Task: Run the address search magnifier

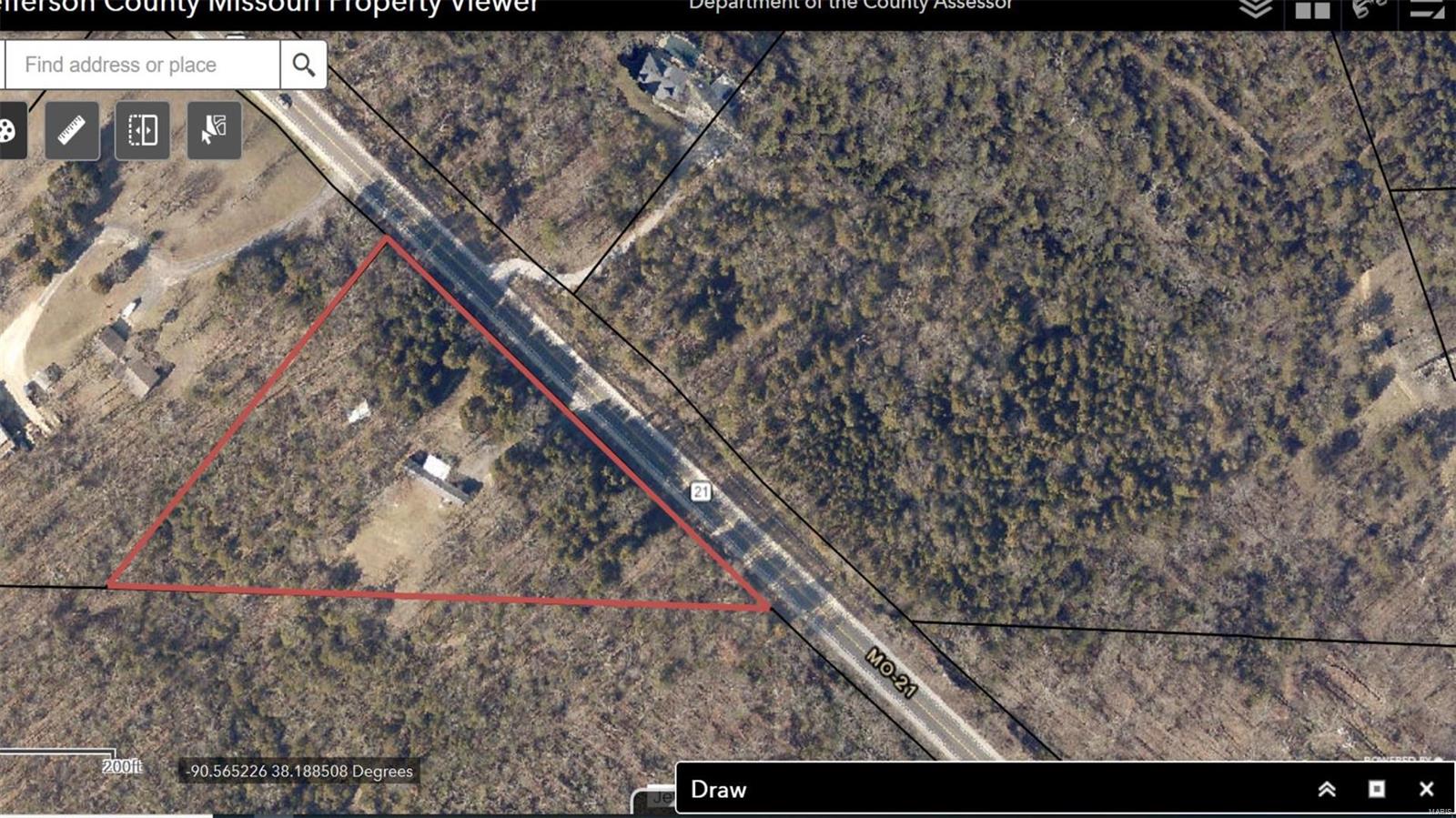Action: coord(304,65)
